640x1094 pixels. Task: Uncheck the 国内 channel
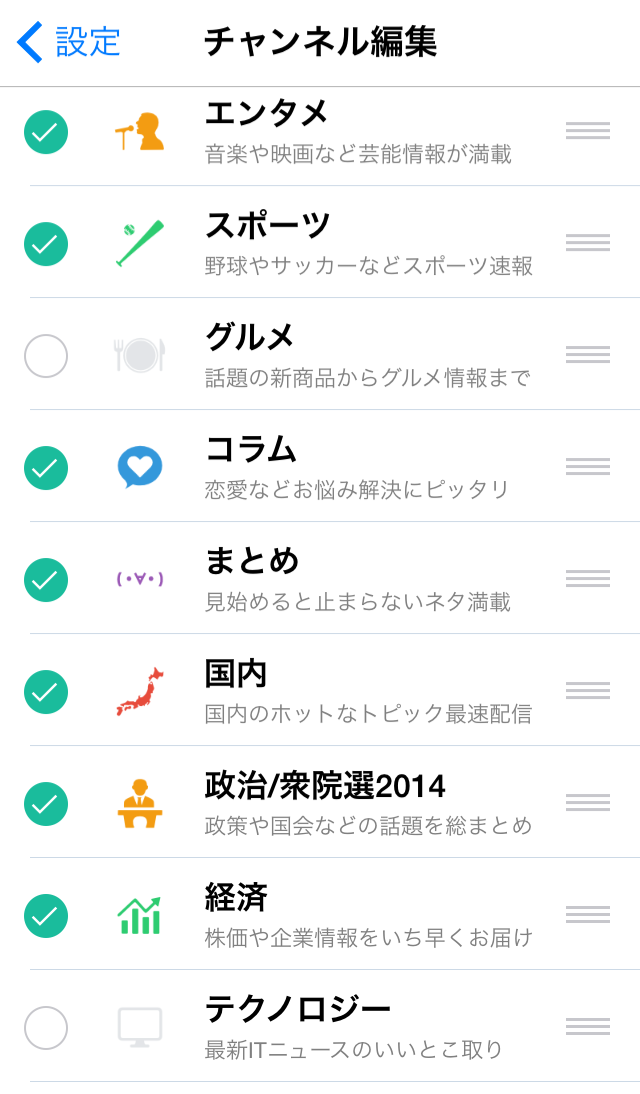click(x=46, y=691)
